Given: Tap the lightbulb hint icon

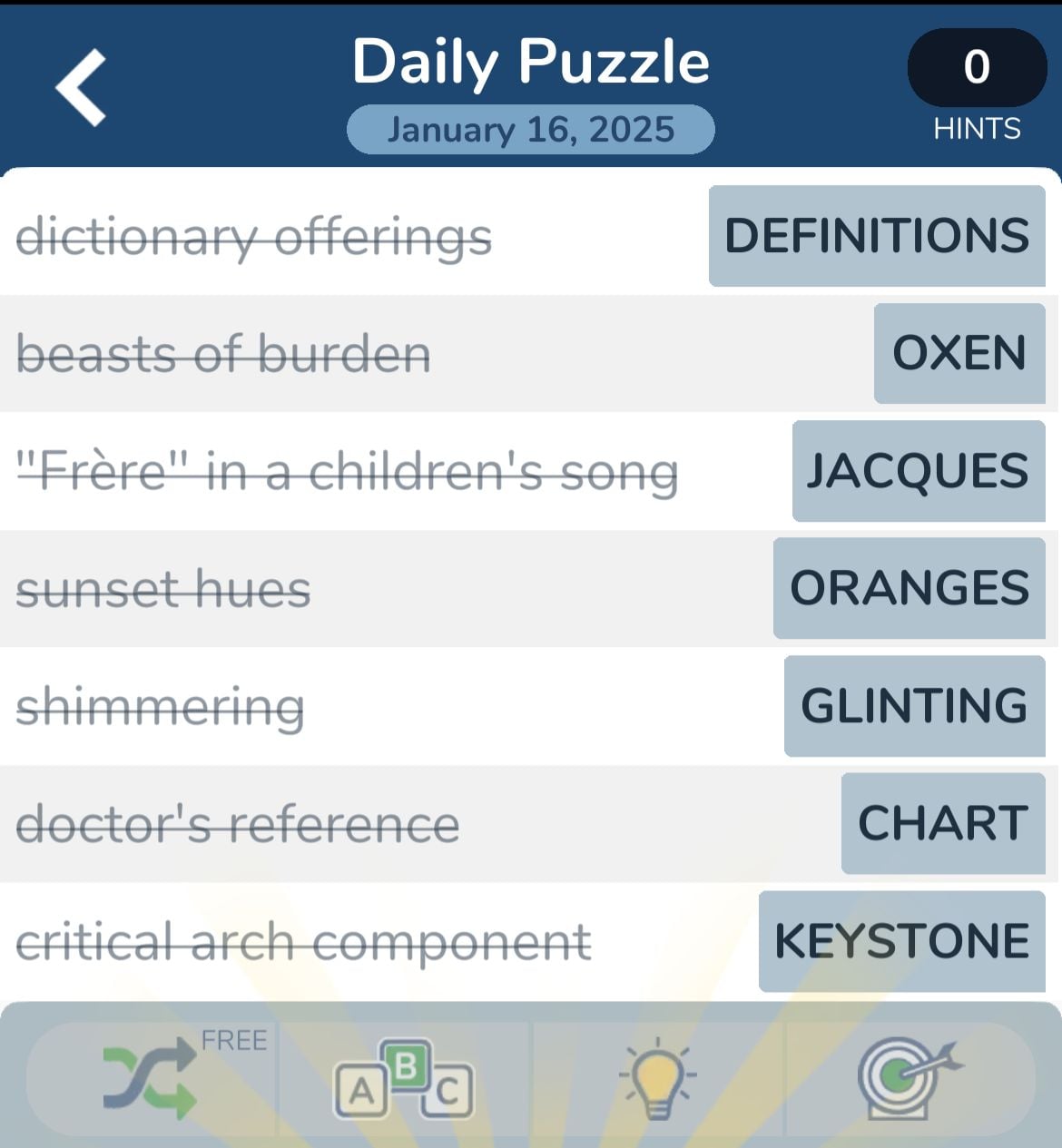Looking at the screenshot, I should [657, 1079].
